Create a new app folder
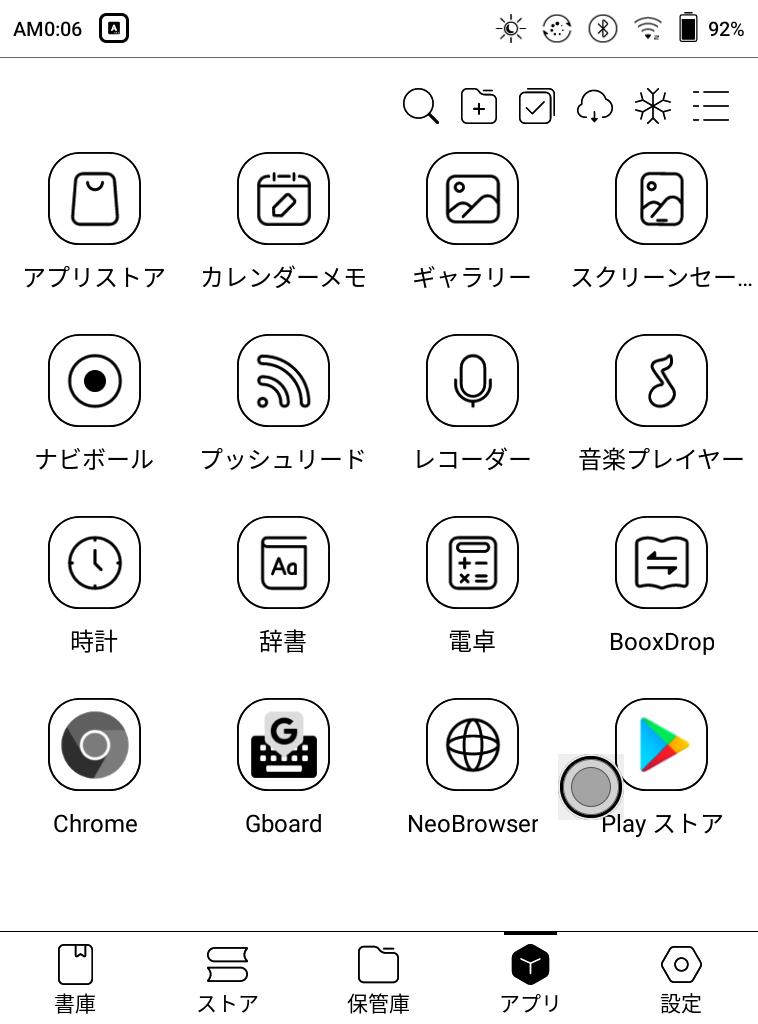 coord(479,106)
